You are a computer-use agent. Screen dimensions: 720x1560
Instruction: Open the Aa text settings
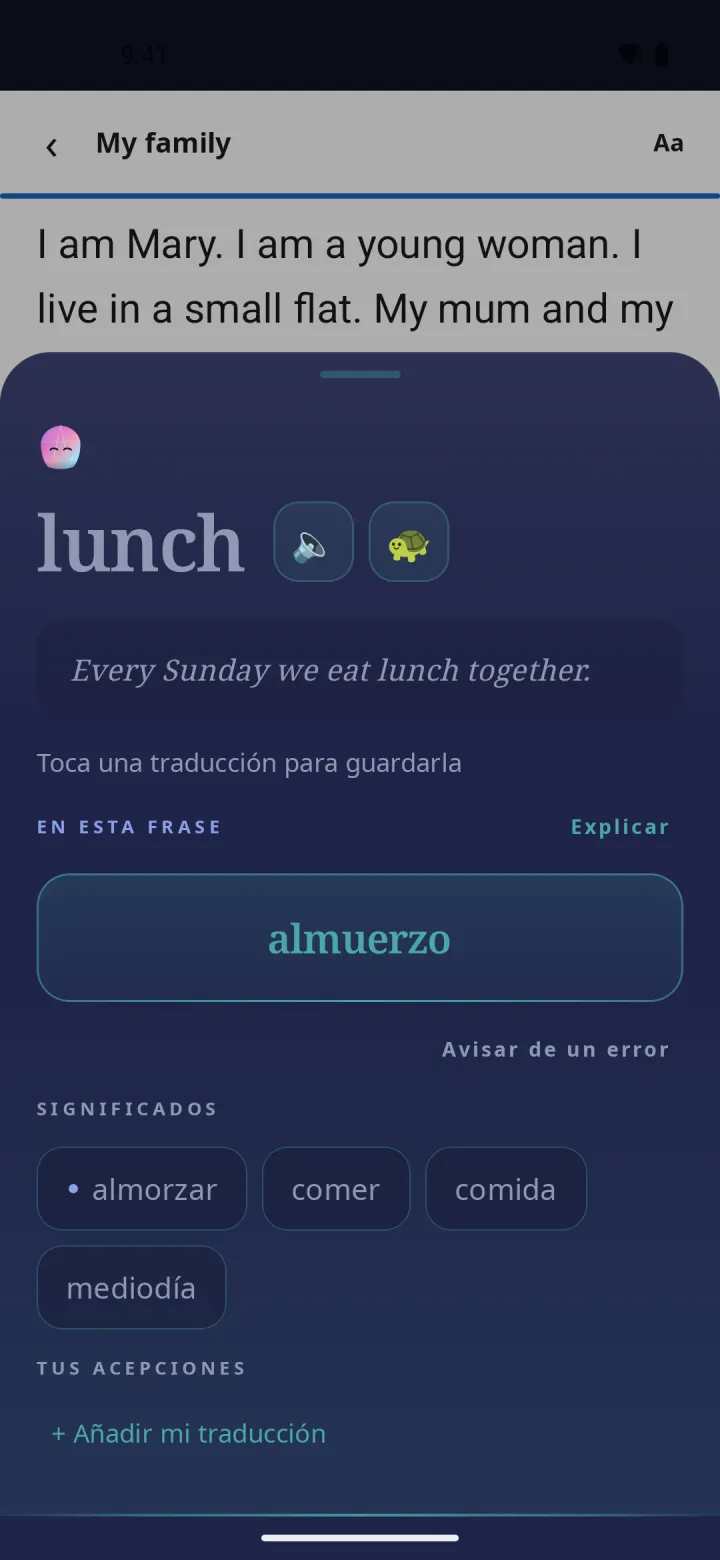pyautogui.click(x=668, y=144)
